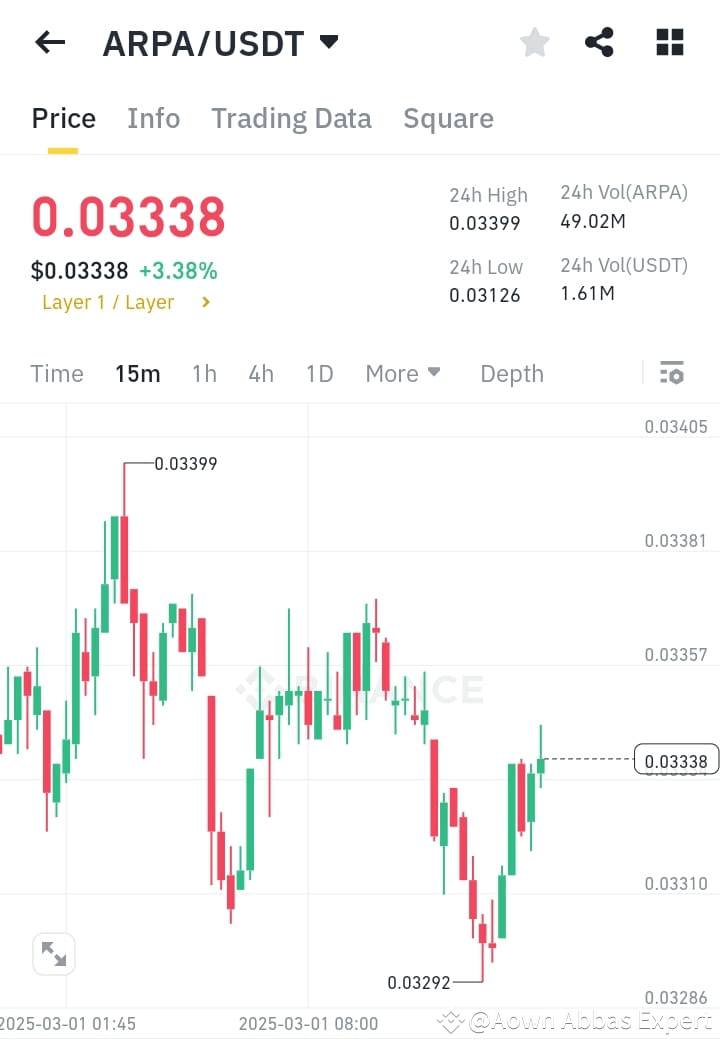Open the chart settings icon

(671, 372)
